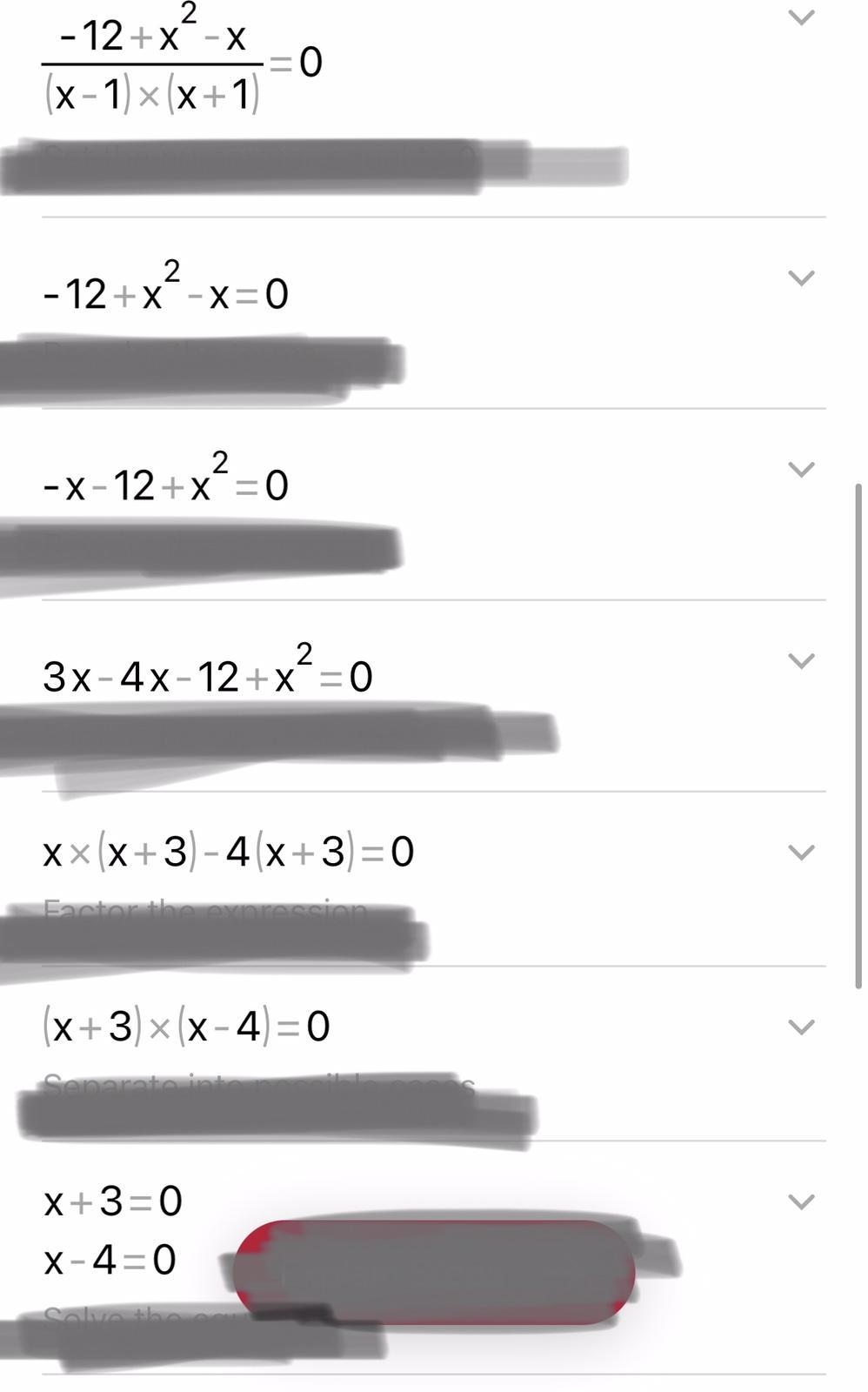
Task: Expand the (x+3)×(x-4)=0 step
Action: click(801, 1027)
